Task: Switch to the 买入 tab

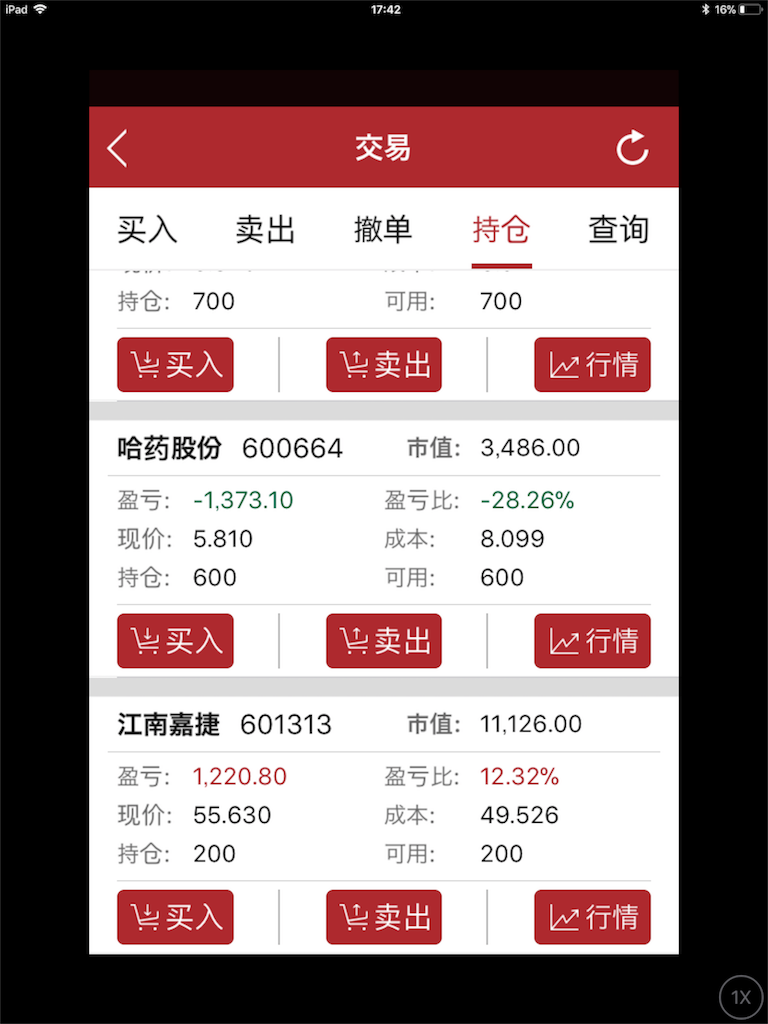Action: [x=147, y=229]
